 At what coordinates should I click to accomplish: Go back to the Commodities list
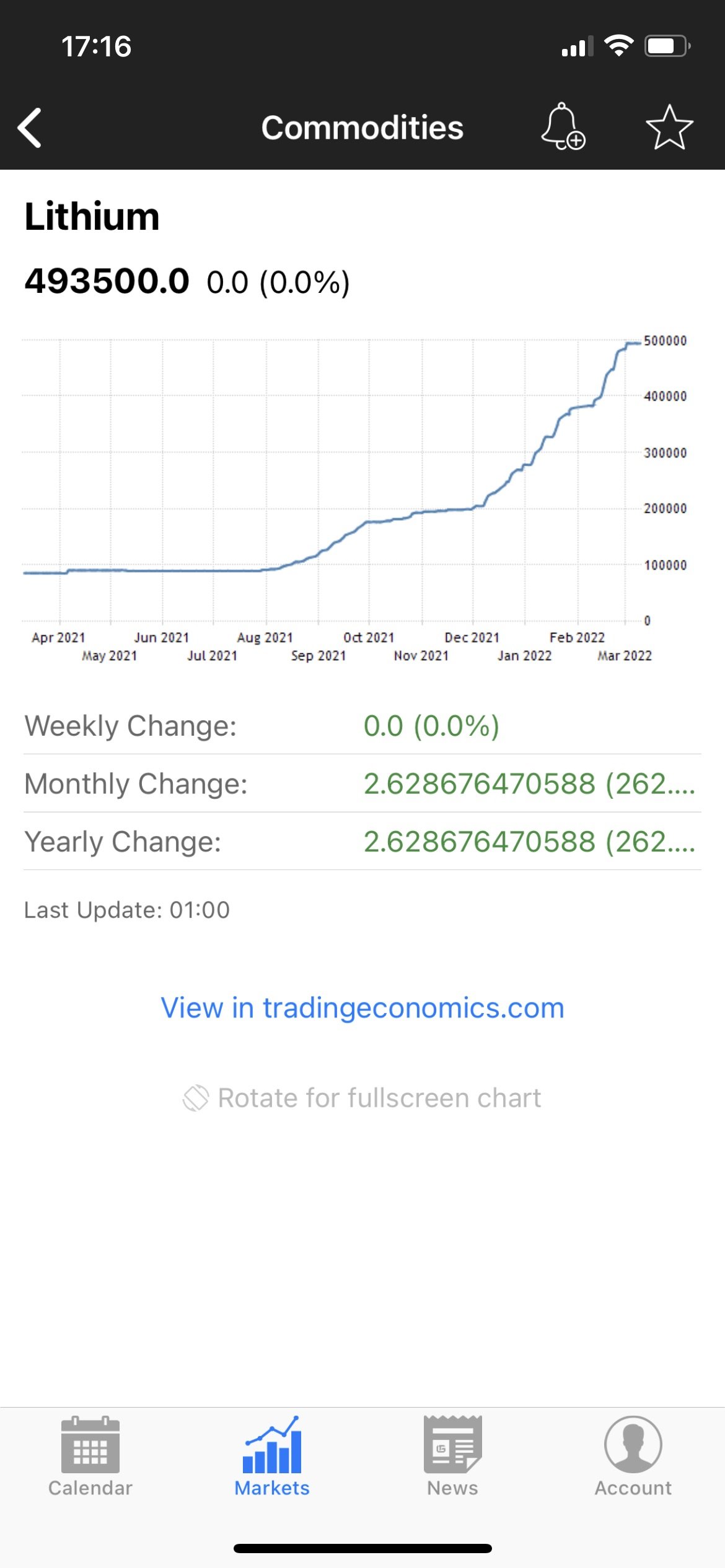[30, 128]
